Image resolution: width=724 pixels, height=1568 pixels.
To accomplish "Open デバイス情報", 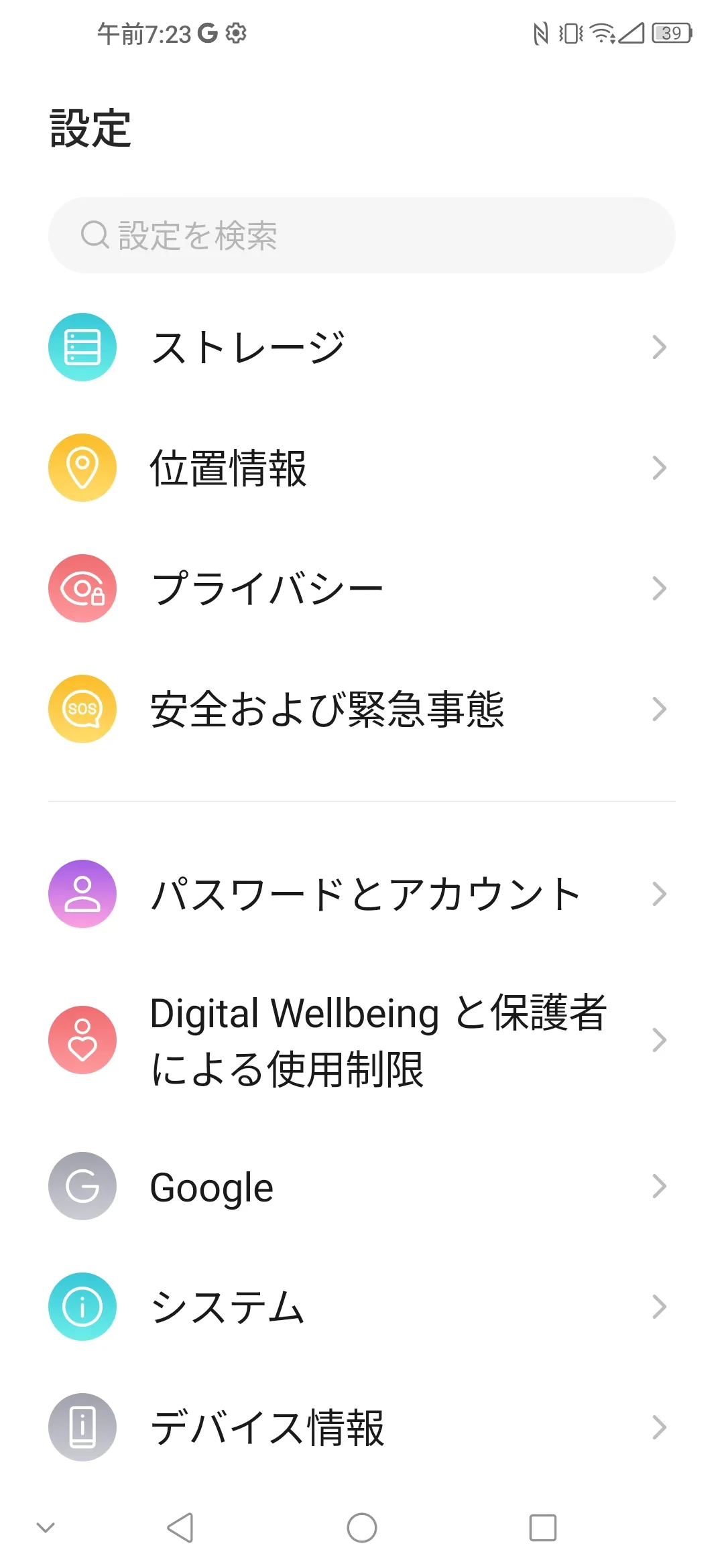I will click(362, 1427).
